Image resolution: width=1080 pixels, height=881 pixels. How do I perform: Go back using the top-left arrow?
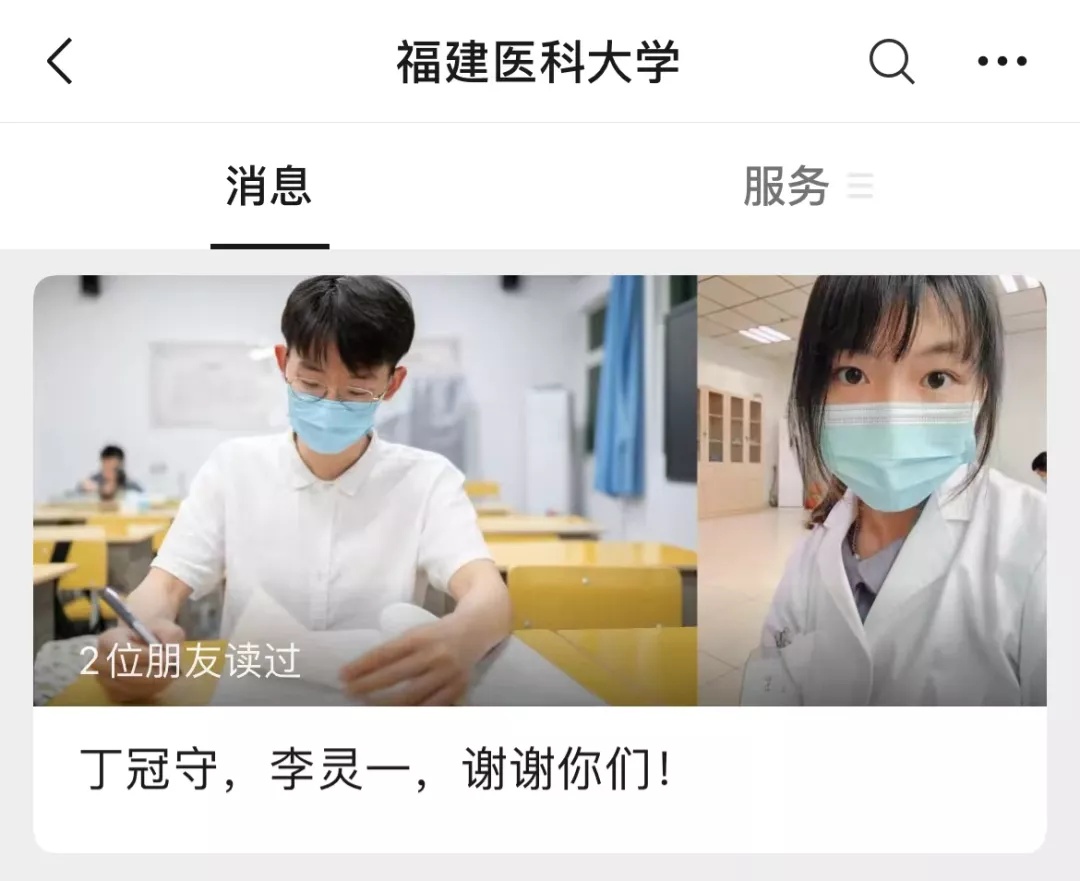pyautogui.click(x=60, y=62)
